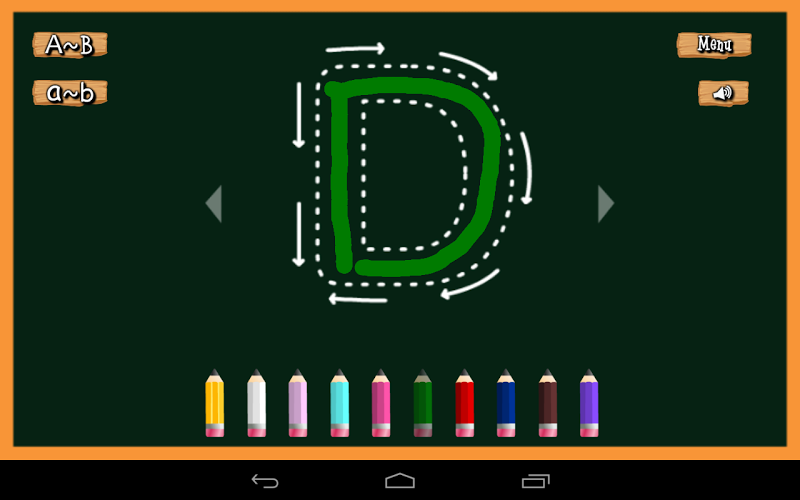Select the hot pink pencil

(381, 404)
